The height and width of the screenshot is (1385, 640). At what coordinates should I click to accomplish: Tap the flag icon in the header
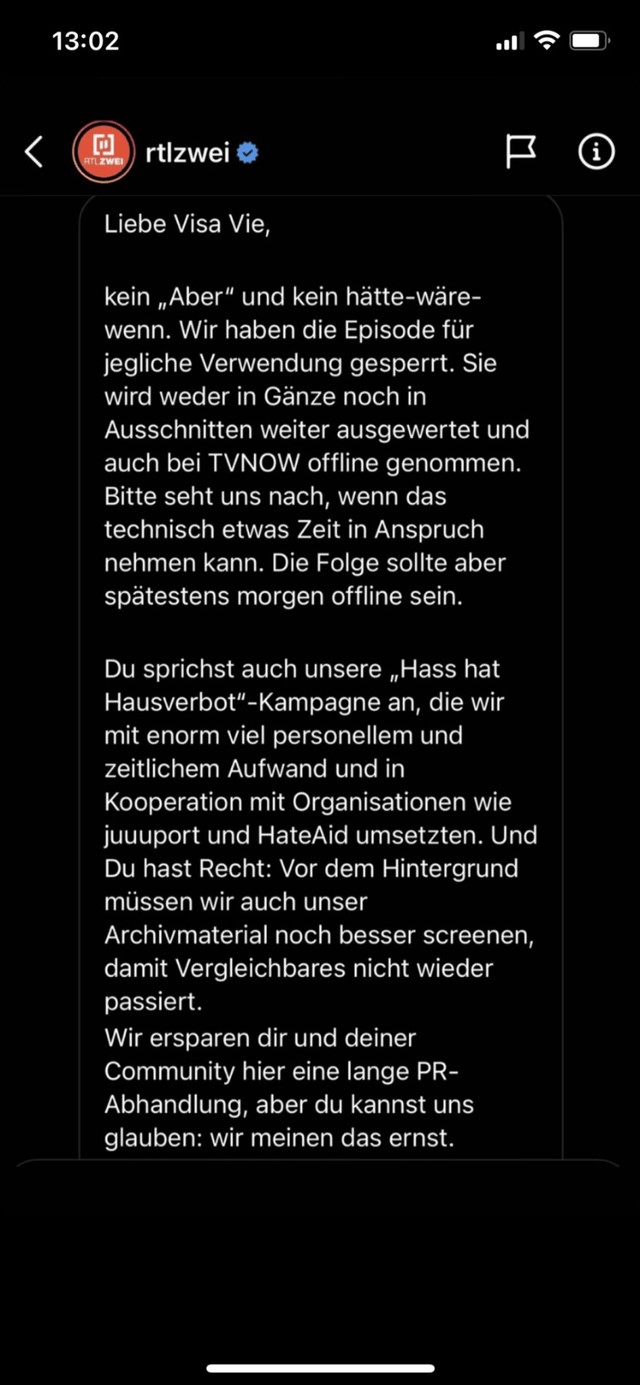click(x=520, y=152)
